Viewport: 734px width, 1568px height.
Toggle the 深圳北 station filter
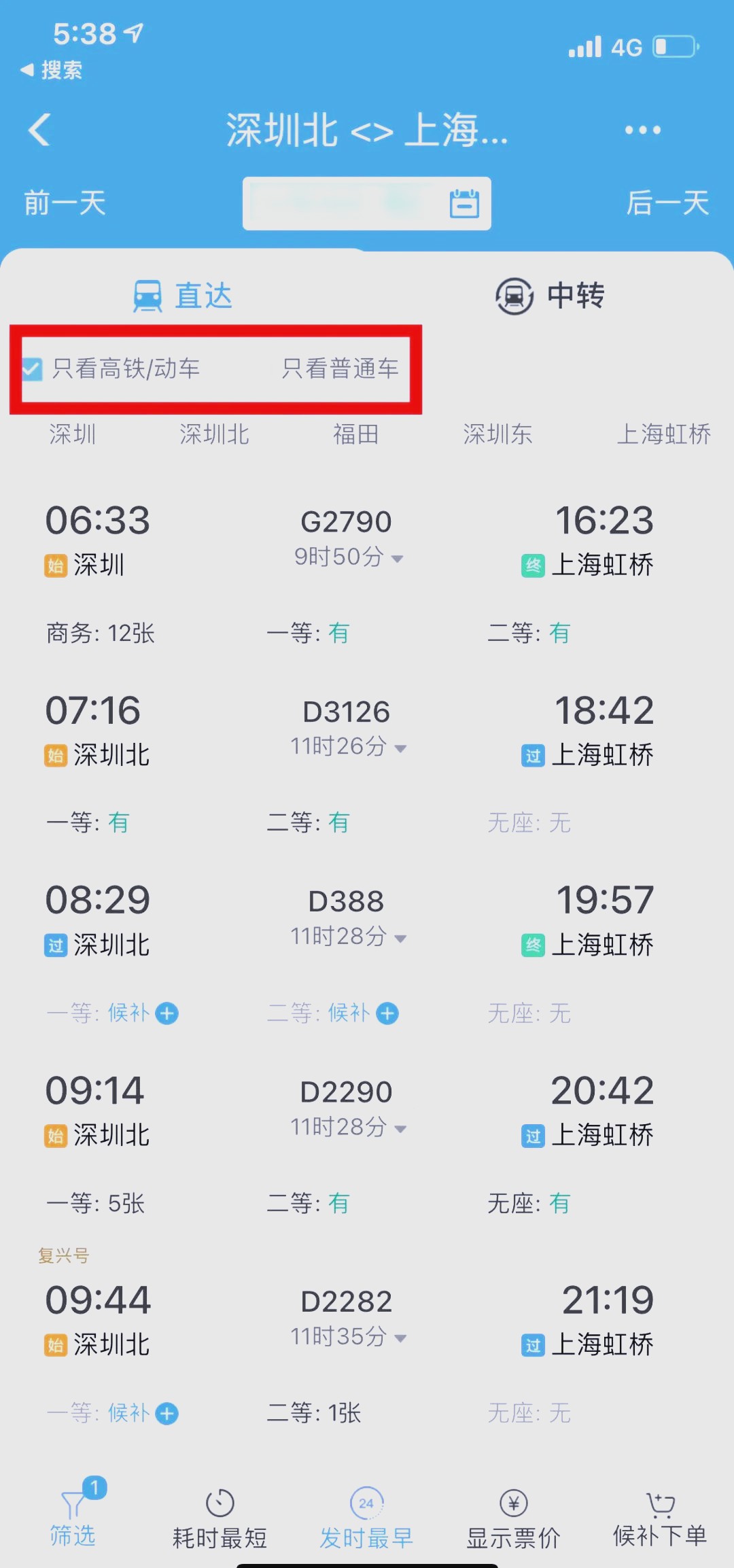pos(215,434)
